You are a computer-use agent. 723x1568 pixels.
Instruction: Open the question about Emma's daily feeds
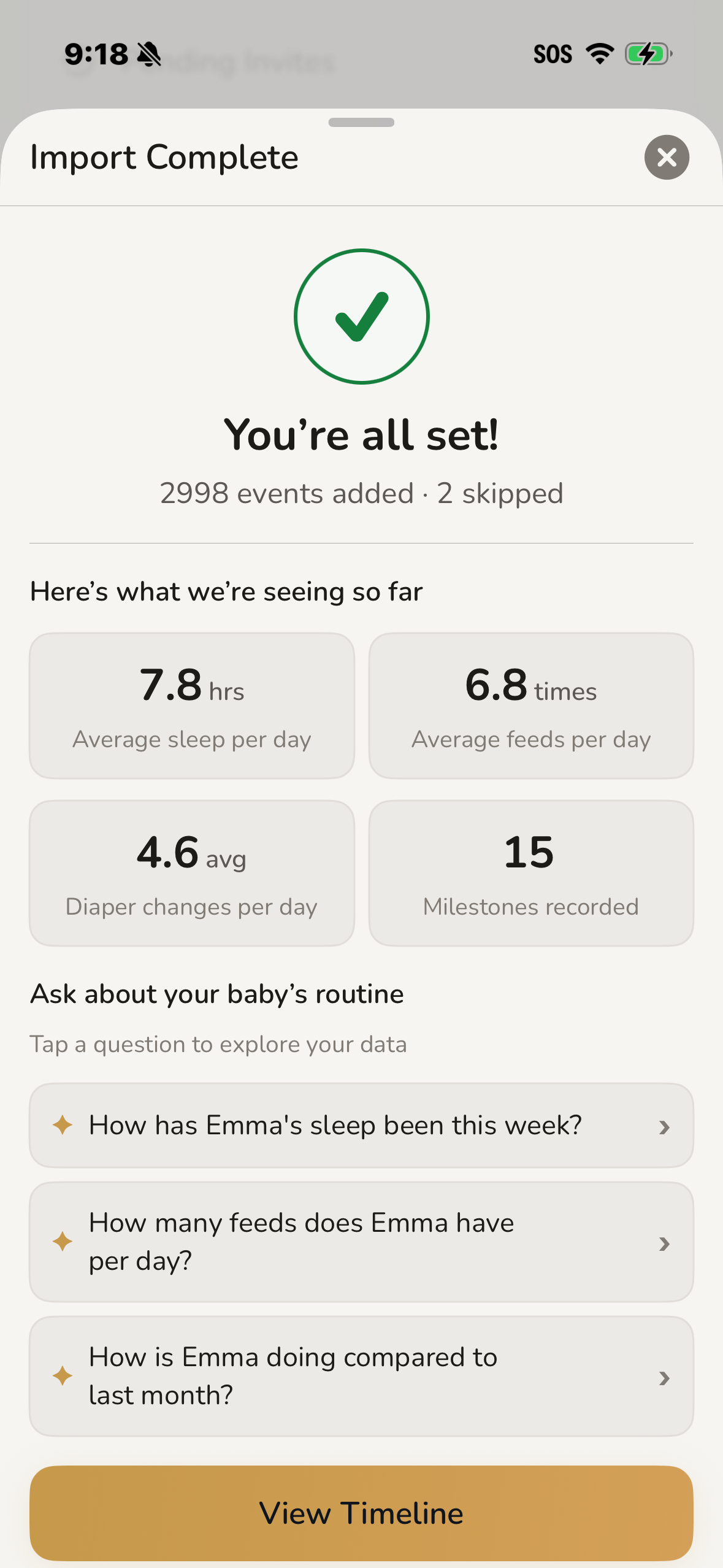point(361,1242)
